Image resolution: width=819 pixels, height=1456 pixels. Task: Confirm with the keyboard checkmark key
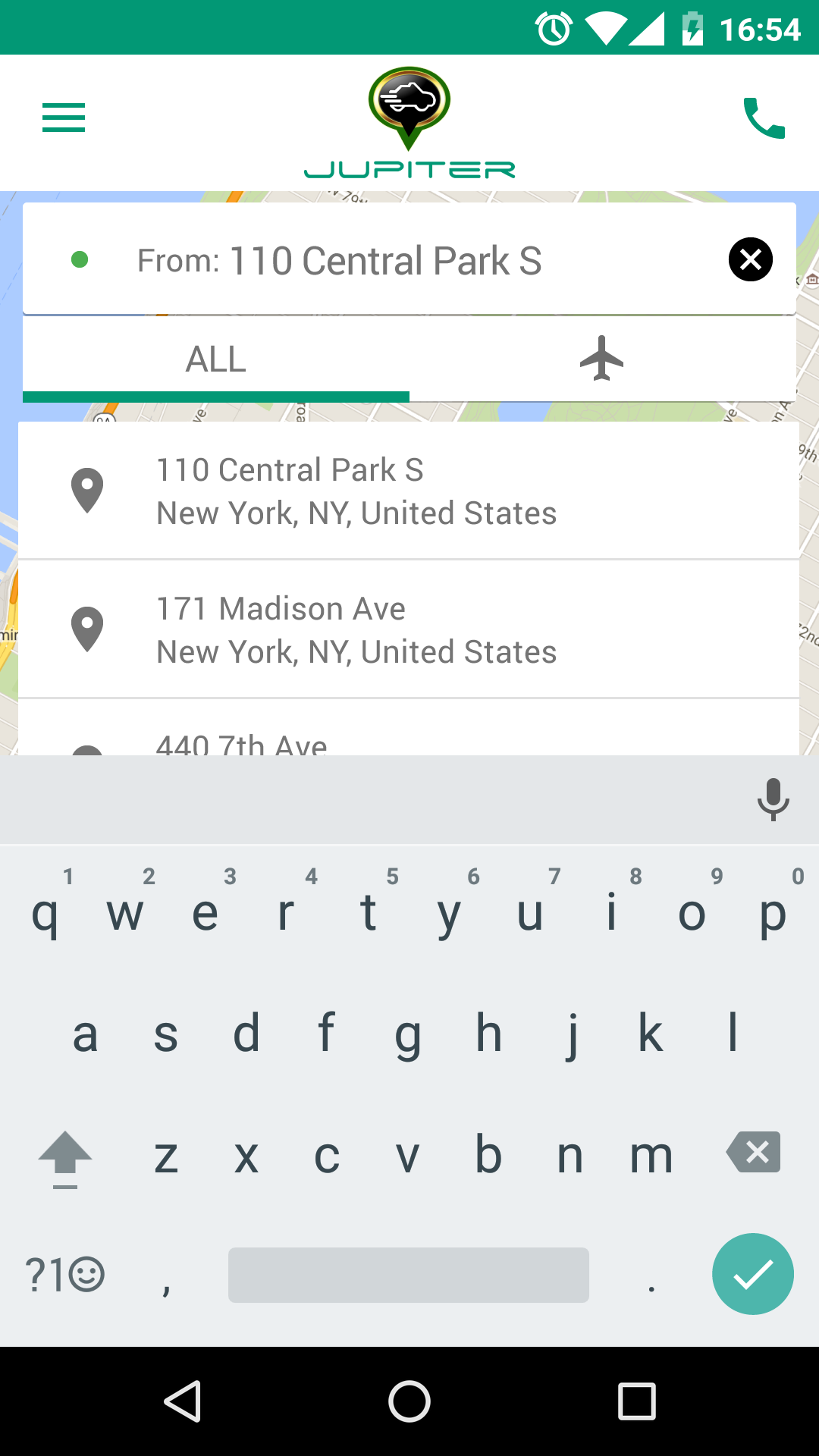(x=753, y=1274)
